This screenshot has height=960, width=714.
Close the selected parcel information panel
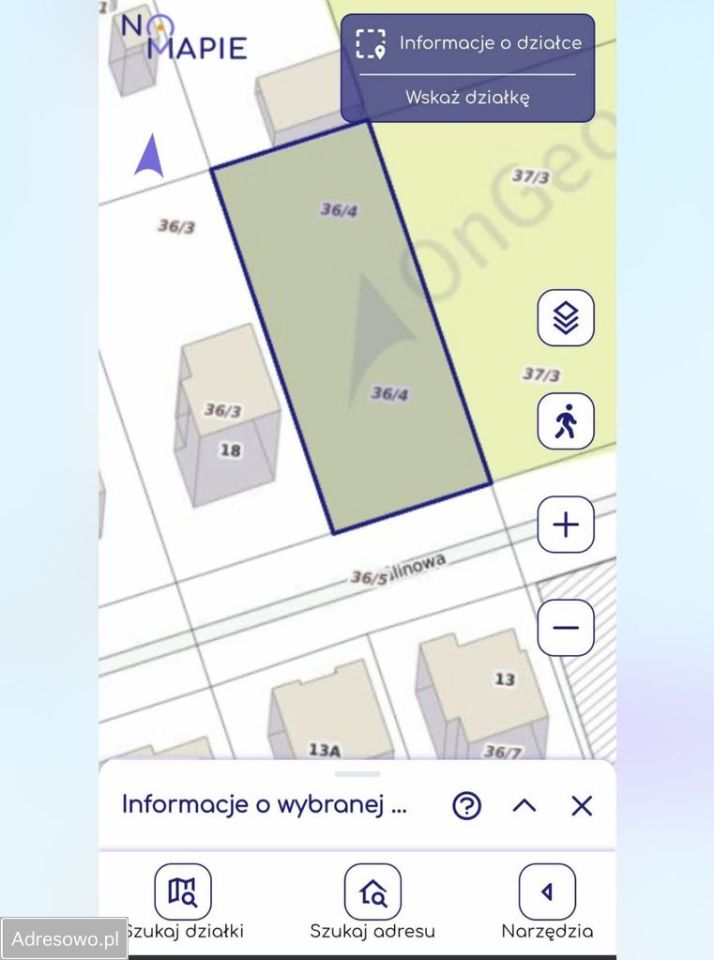point(581,806)
